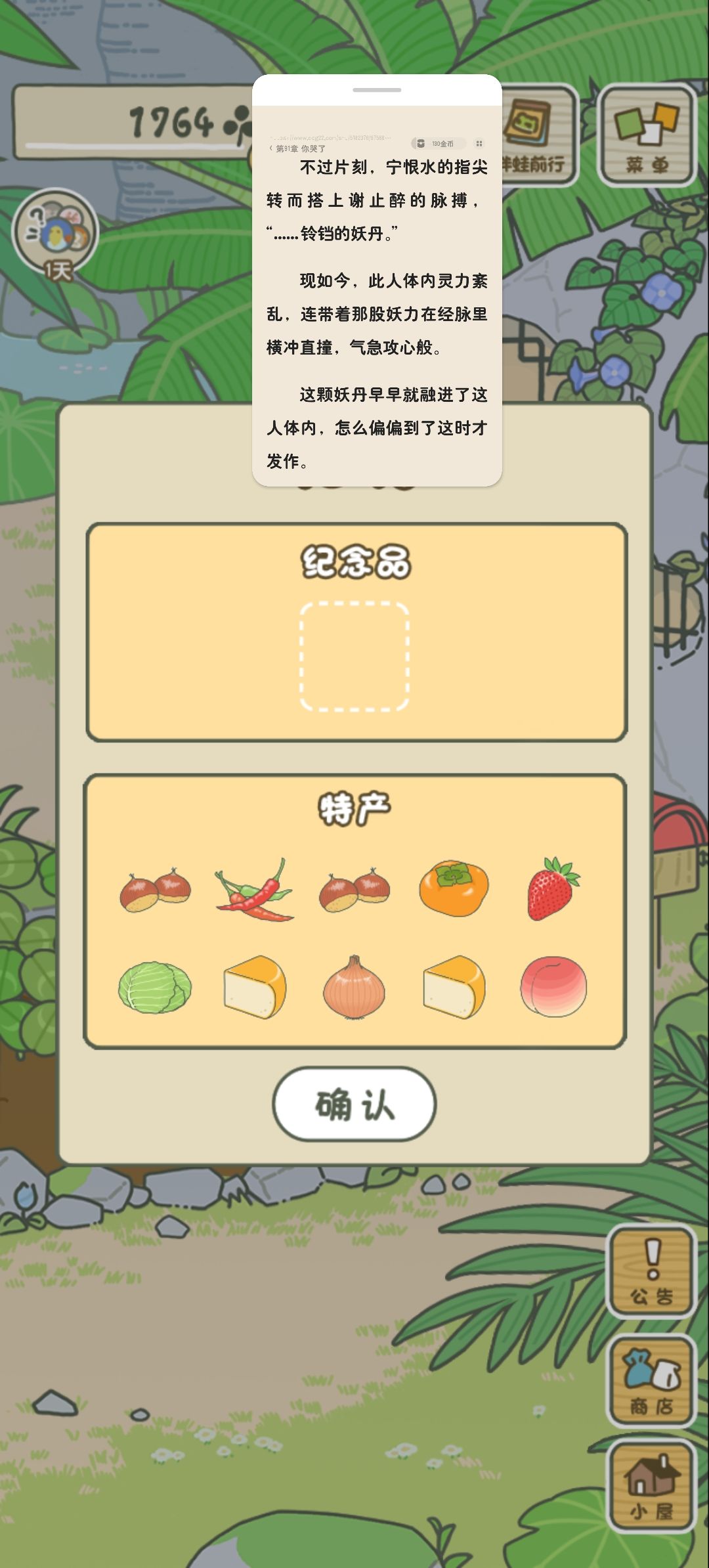The image size is (709, 1568).
Task: Tap the 130金币 coin balance badge
Action: point(441,143)
